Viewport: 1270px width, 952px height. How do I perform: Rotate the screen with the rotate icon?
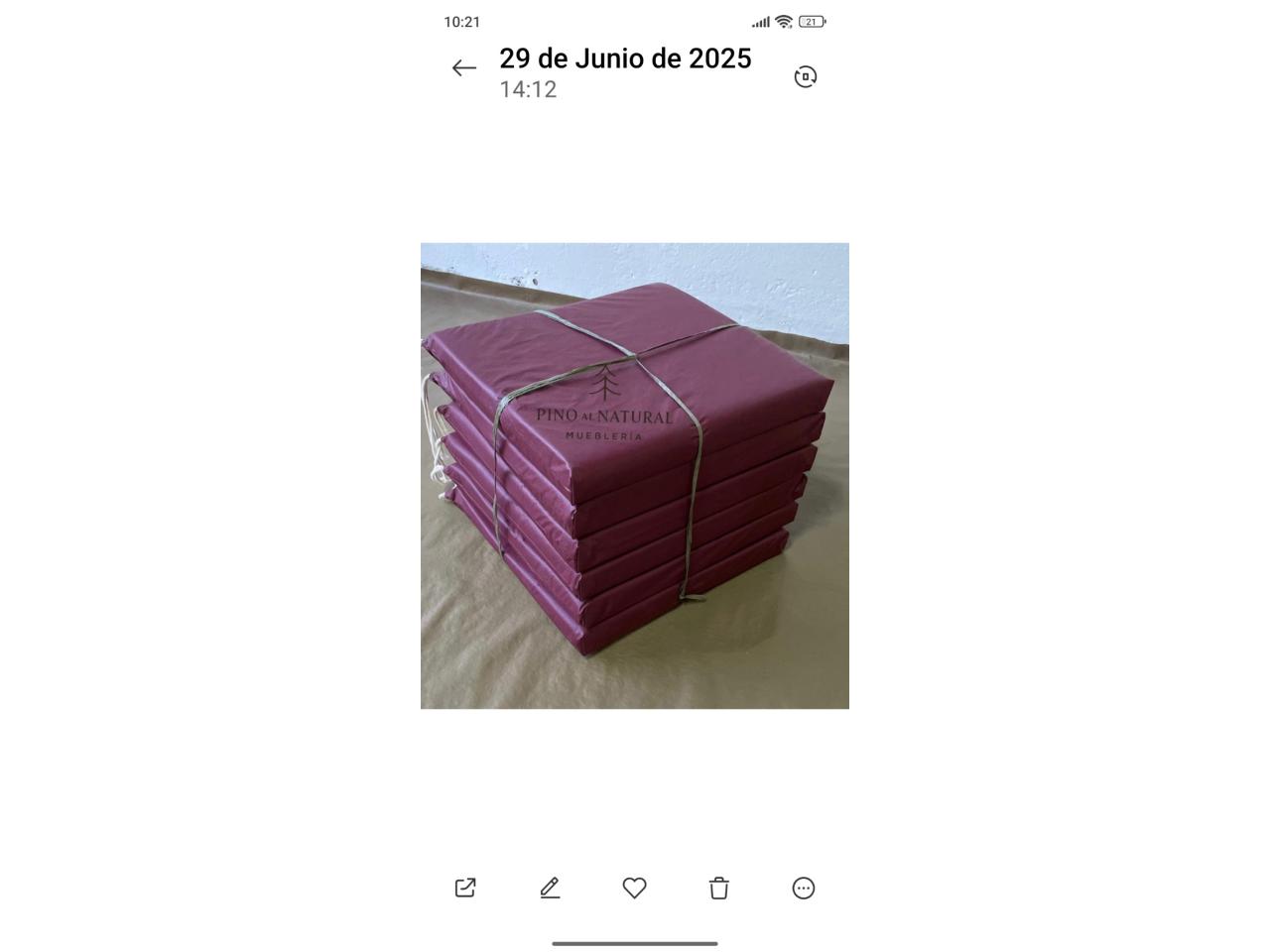[806, 76]
